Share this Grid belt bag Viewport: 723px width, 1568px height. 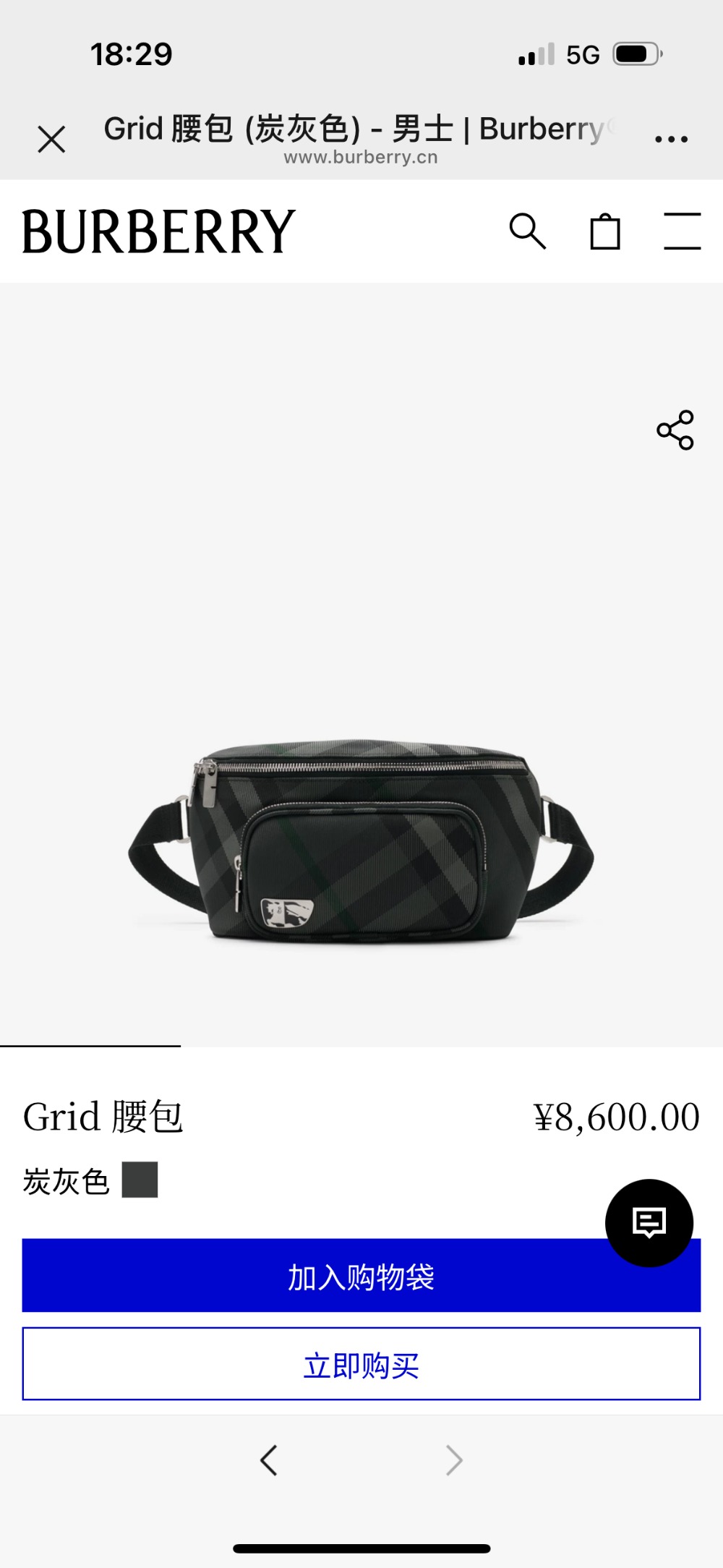click(x=675, y=430)
